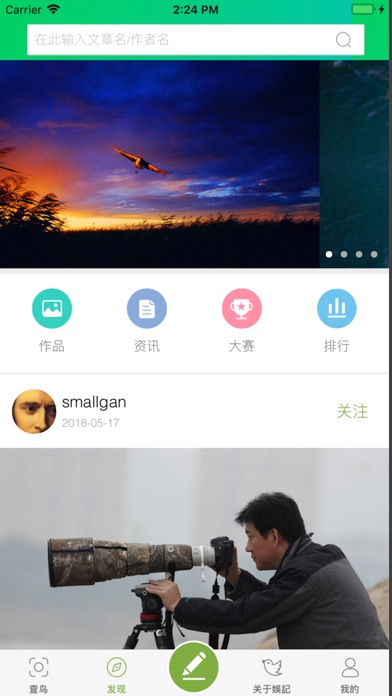The image size is (392, 696).
Task: Tap the article/author search field
Action: pos(195,40)
